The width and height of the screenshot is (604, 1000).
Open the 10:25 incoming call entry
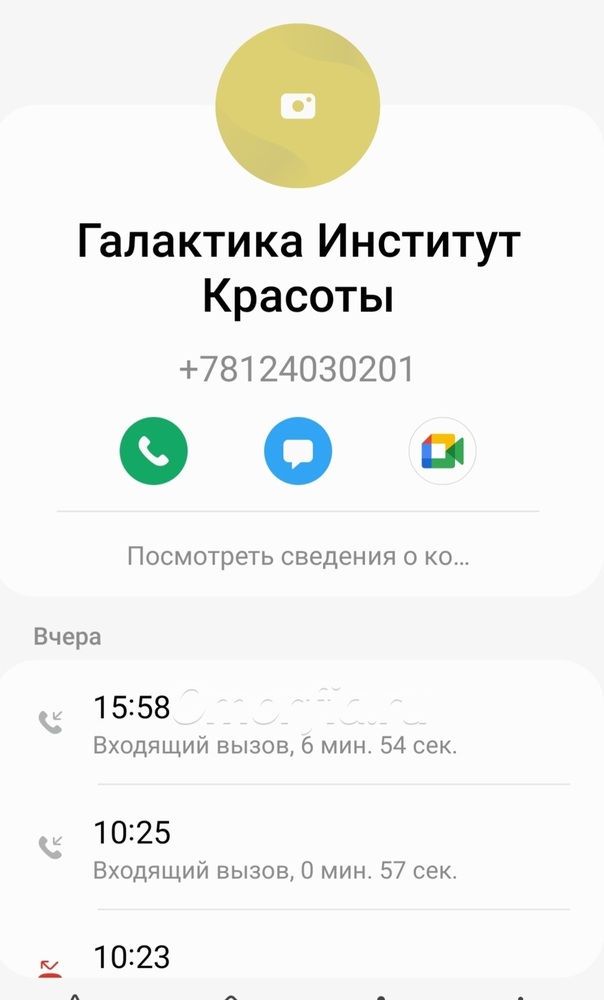click(x=301, y=848)
